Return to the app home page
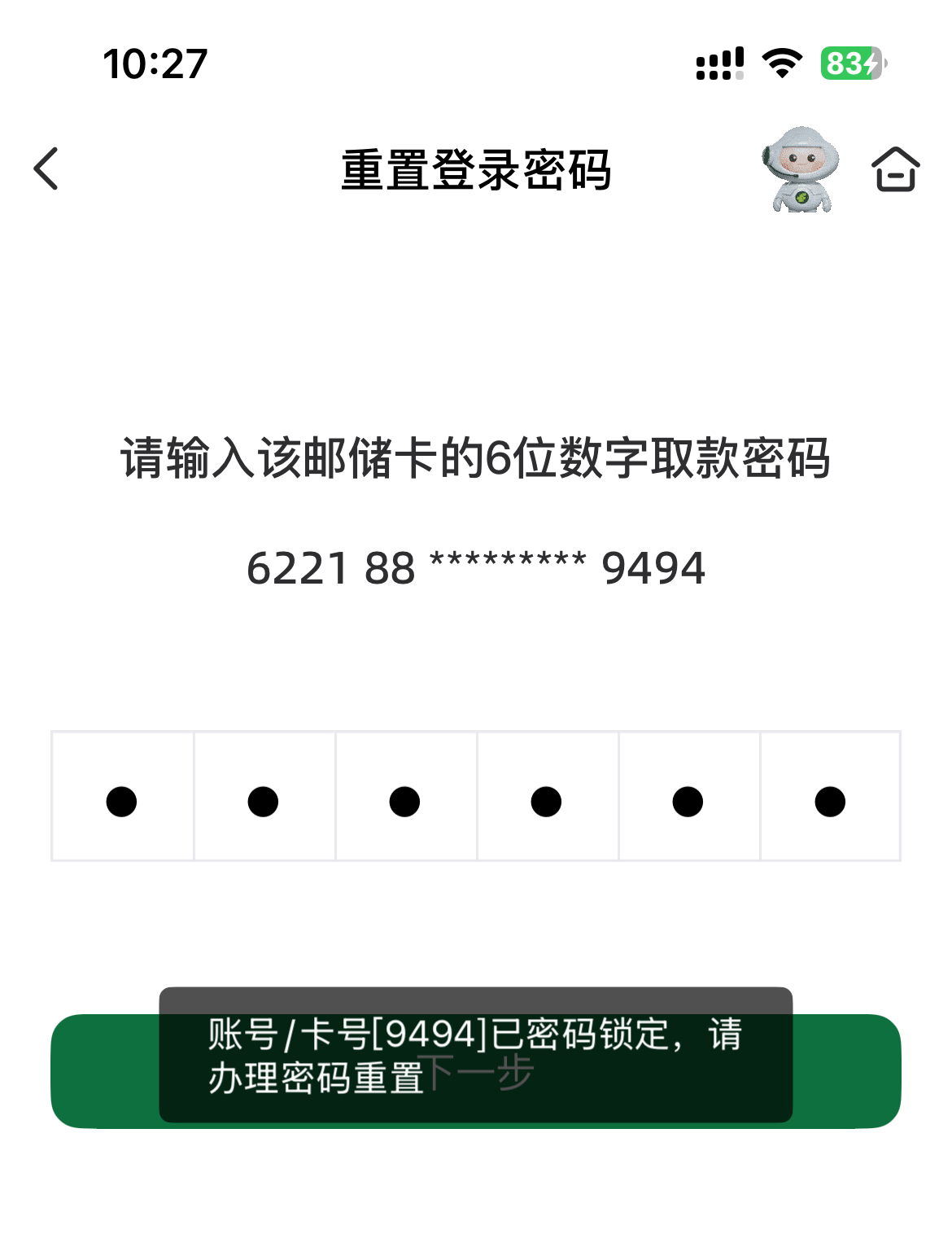This screenshot has width=952, height=1260. pos(895,169)
